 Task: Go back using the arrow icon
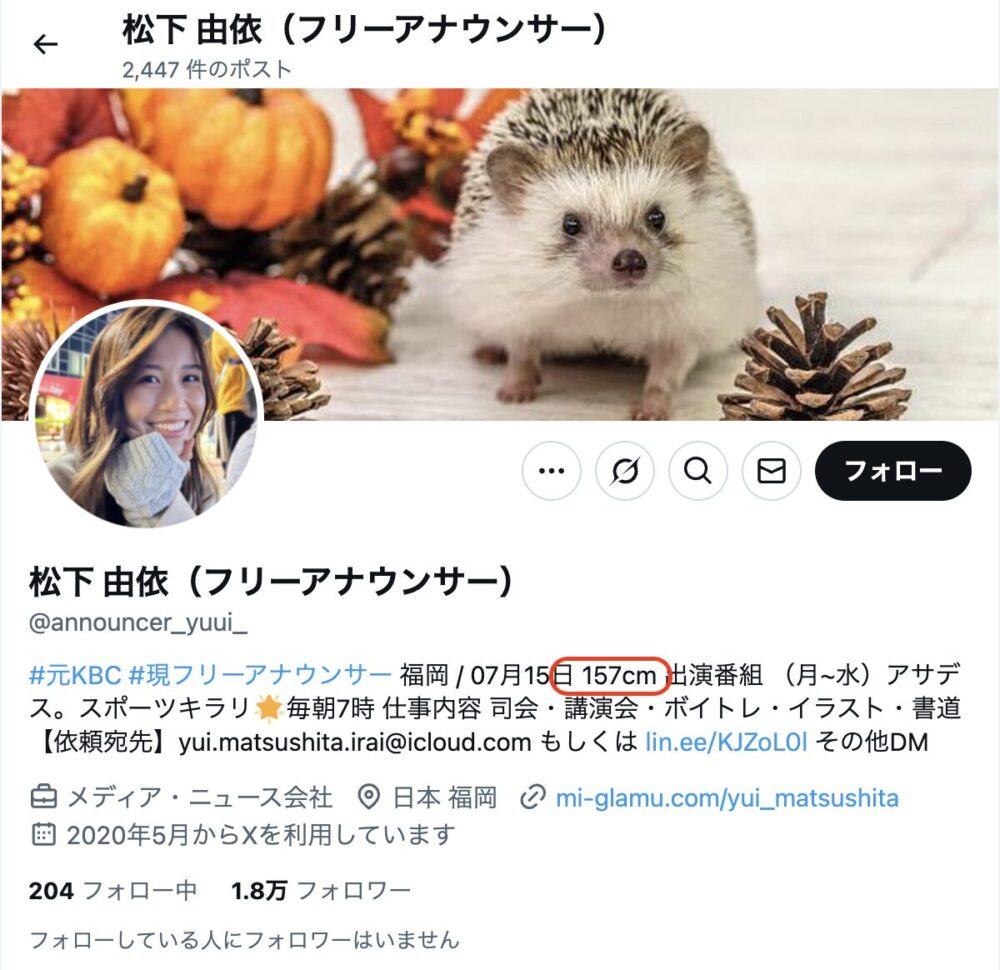coord(45,45)
